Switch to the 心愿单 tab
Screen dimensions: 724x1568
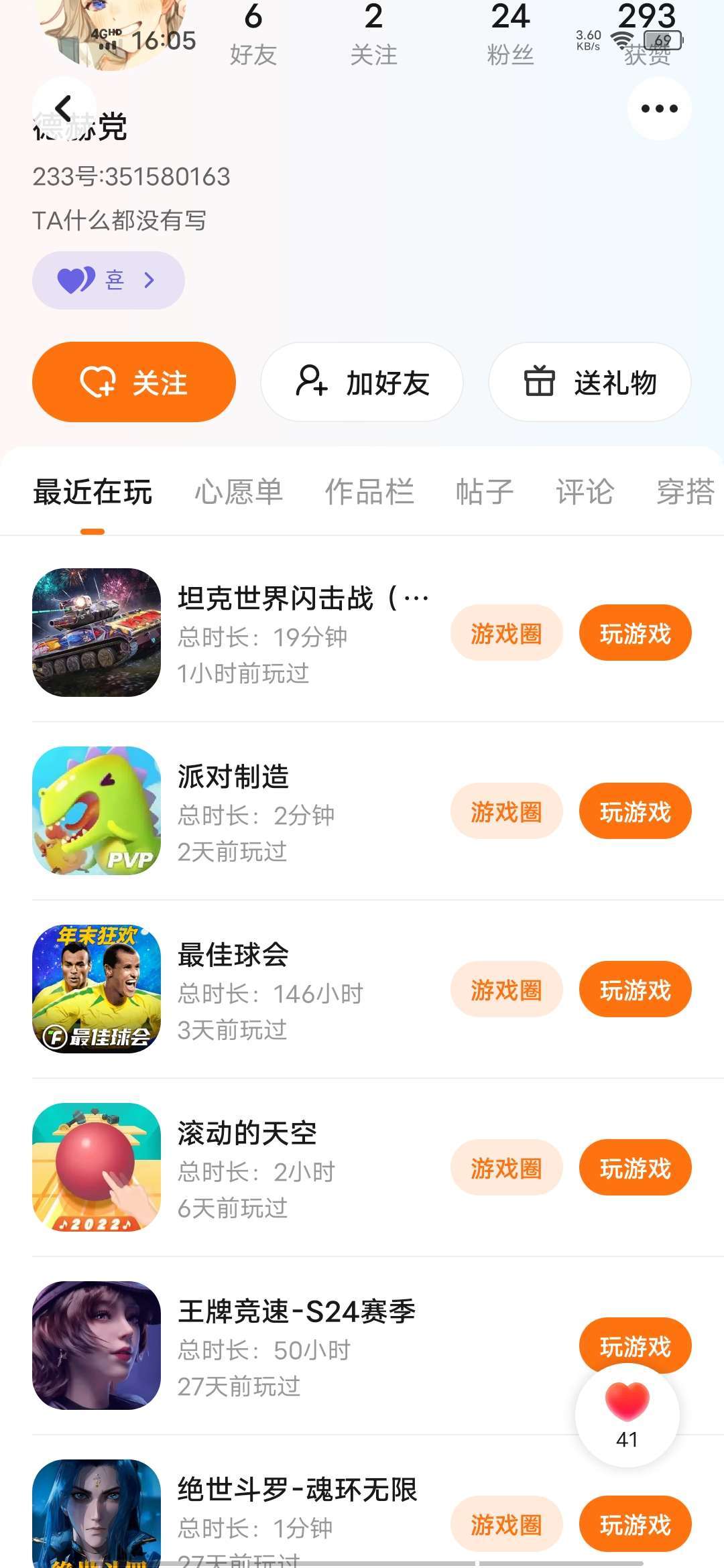click(239, 492)
